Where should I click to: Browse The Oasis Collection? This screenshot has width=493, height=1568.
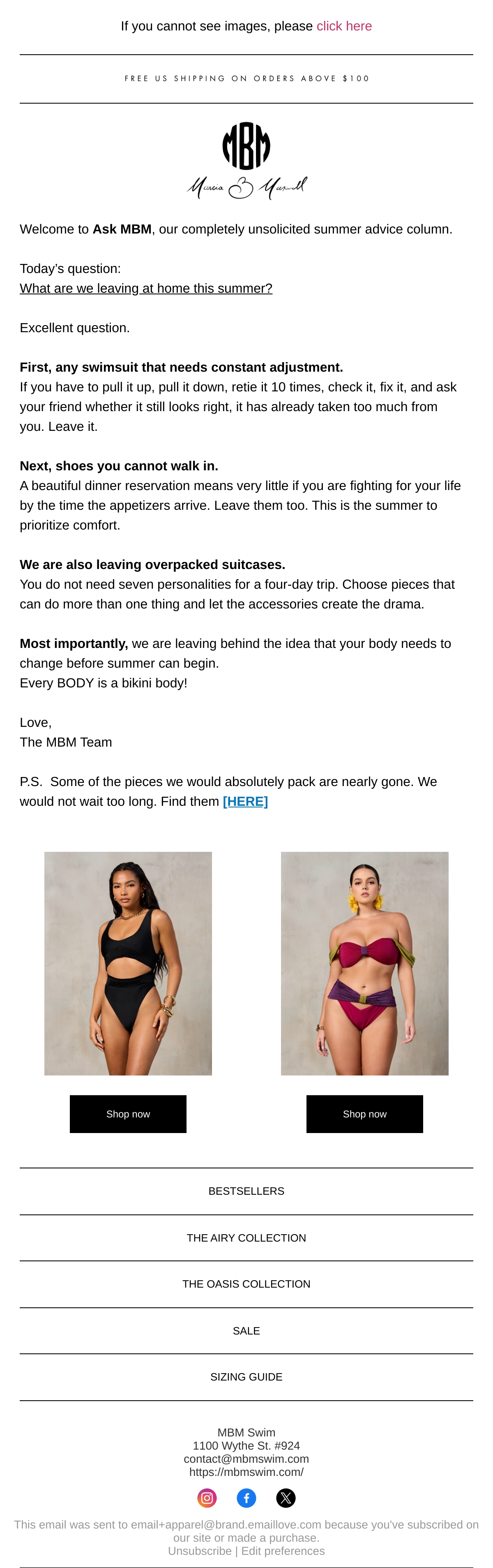(246, 1284)
